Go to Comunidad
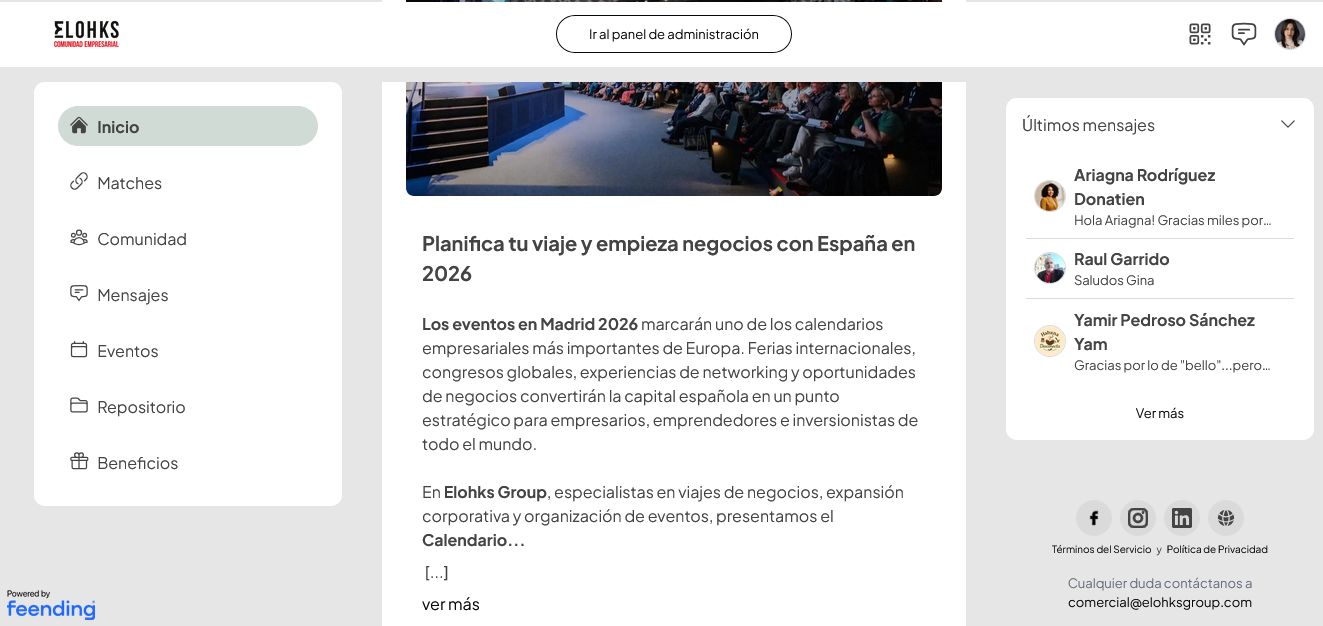 (x=141, y=239)
